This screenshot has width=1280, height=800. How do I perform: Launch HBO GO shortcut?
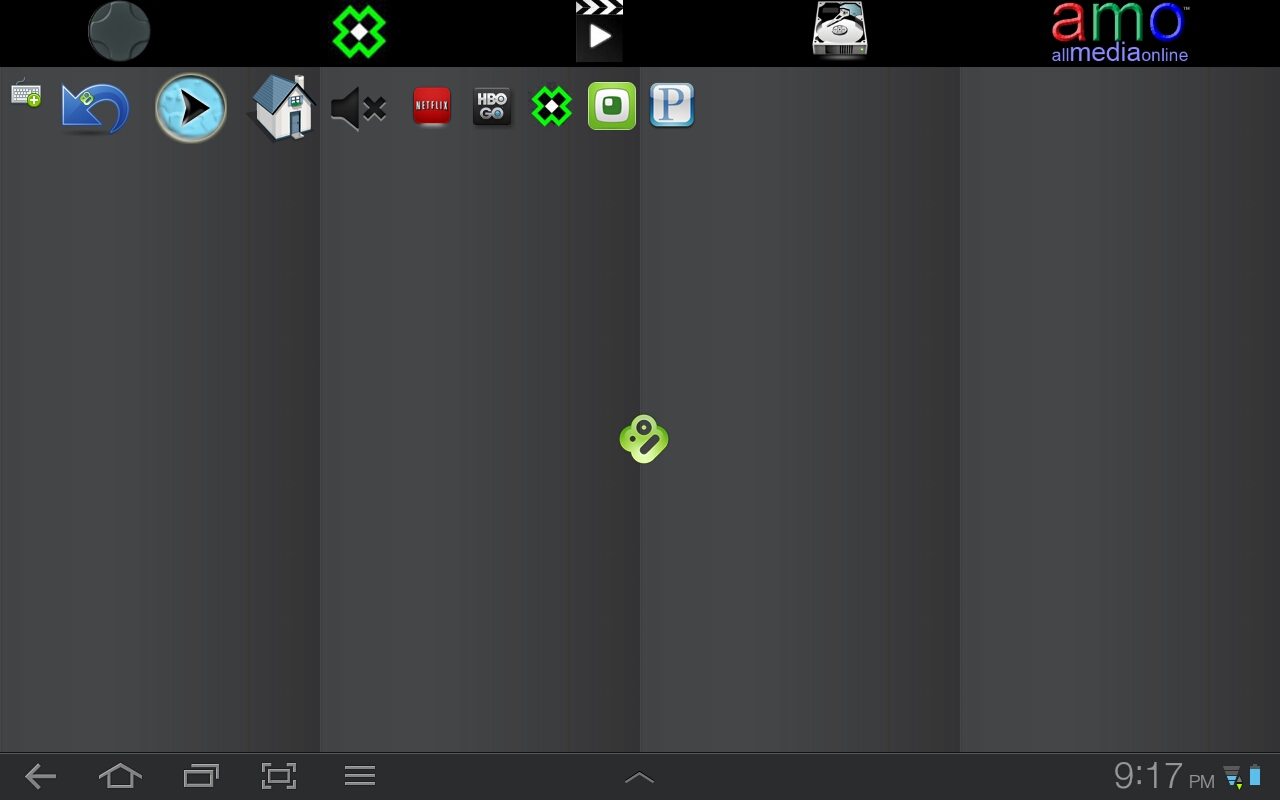492,106
